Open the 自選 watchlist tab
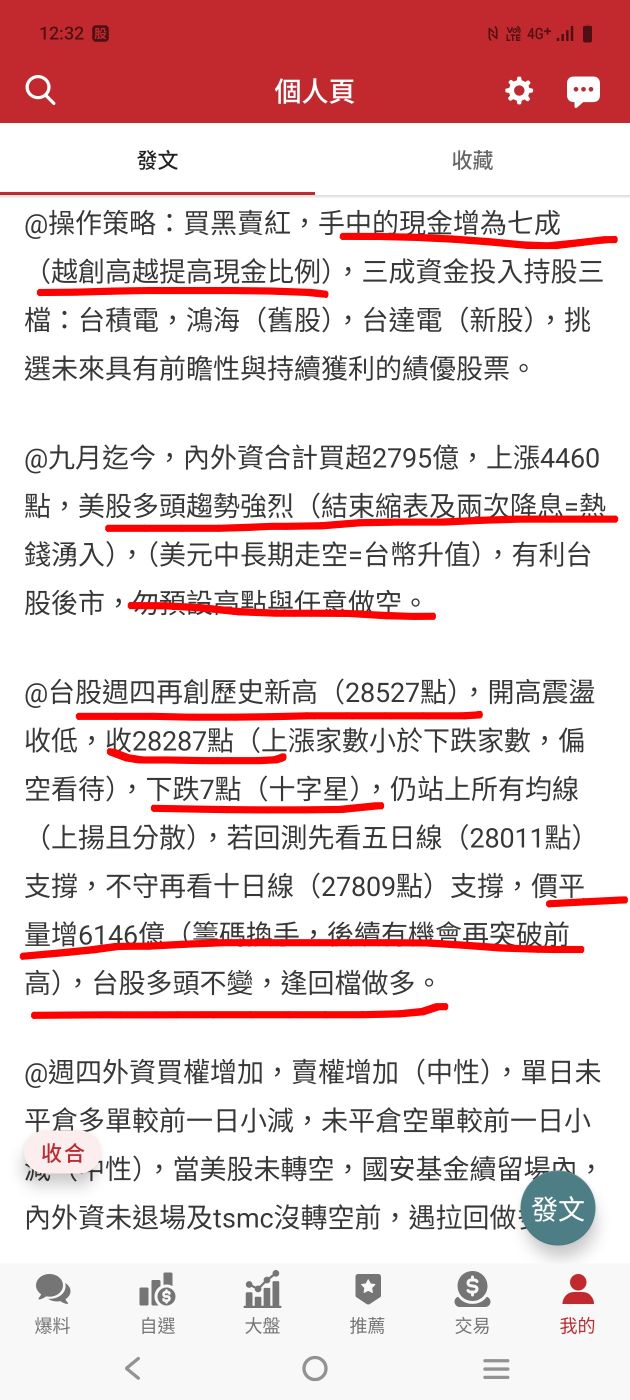 [157, 1304]
